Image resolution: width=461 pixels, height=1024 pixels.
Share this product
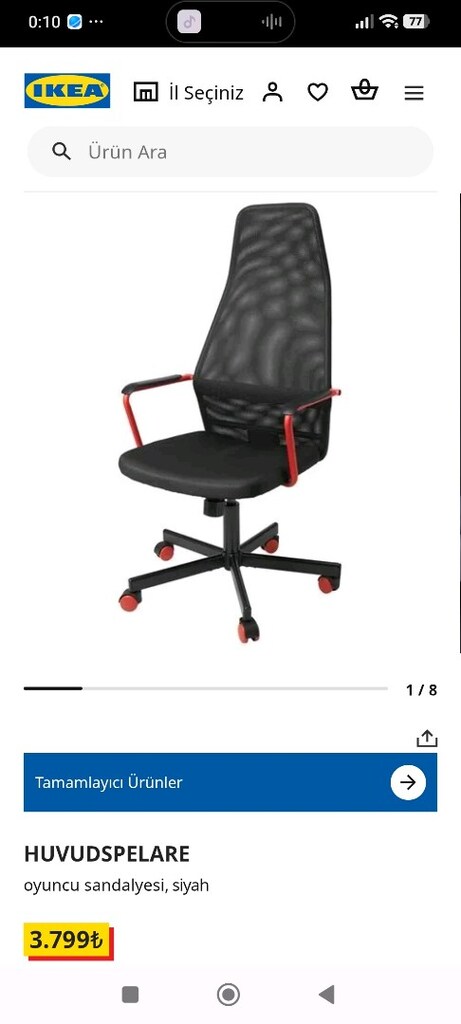(x=426, y=739)
